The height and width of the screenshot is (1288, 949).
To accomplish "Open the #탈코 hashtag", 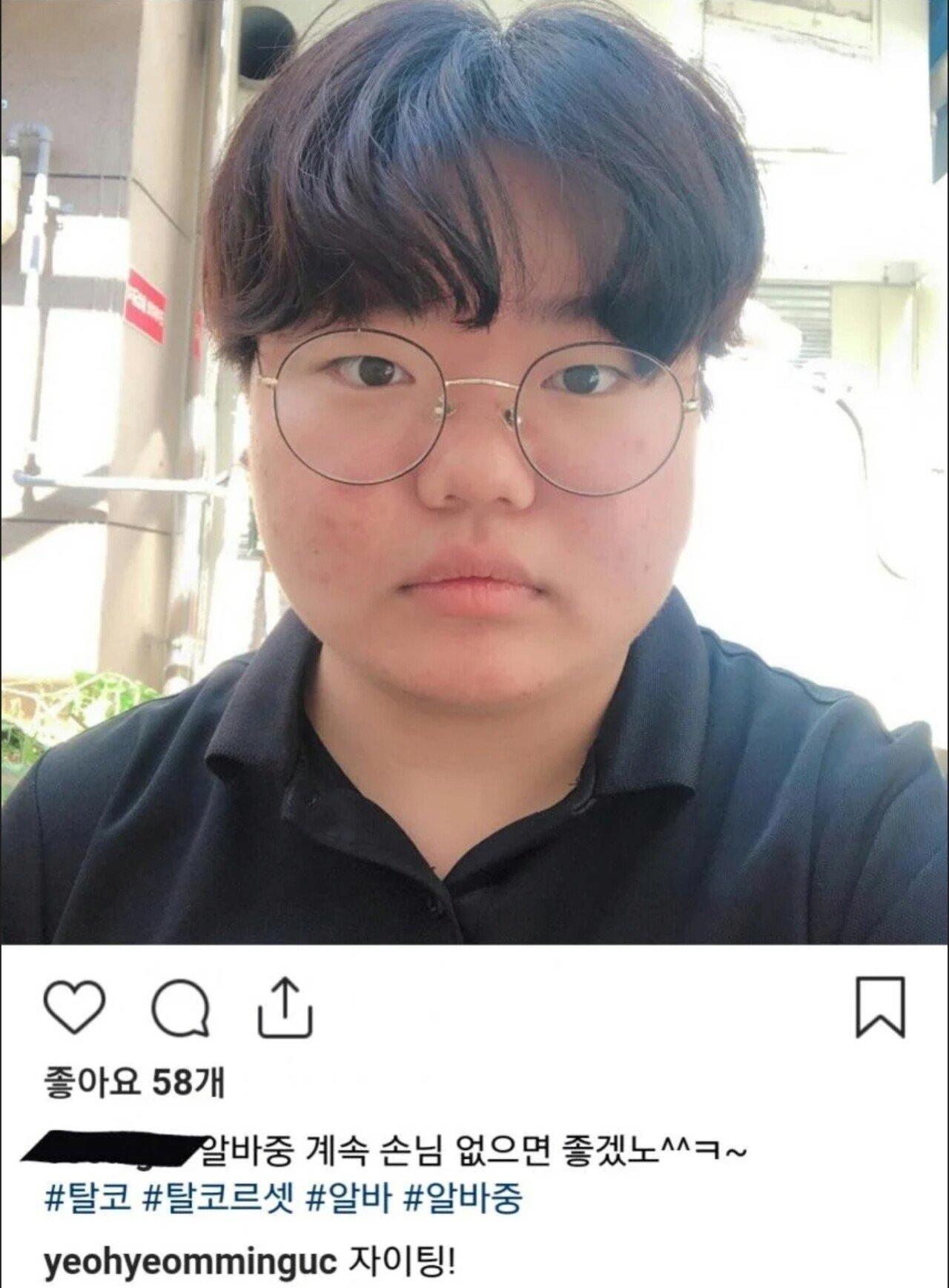I will 88,1198.
